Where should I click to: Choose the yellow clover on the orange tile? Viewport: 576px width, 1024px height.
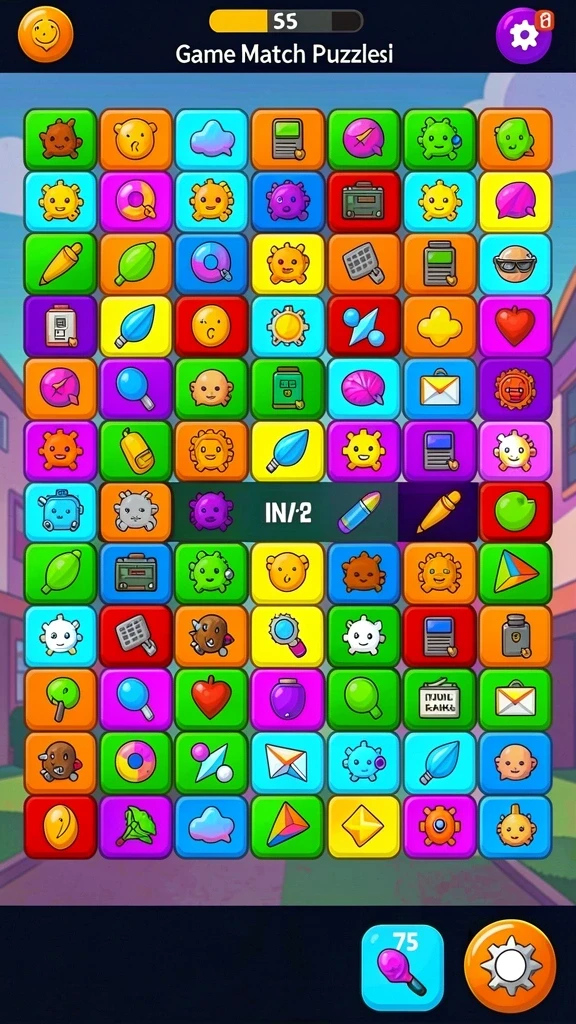click(440, 327)
